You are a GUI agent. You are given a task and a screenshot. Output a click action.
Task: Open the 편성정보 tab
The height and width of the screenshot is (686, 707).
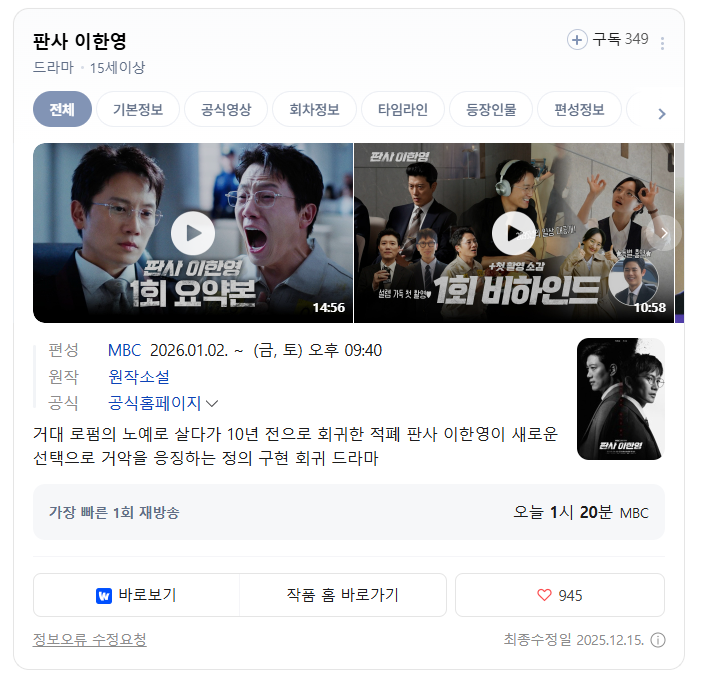(x=579, y=110)
